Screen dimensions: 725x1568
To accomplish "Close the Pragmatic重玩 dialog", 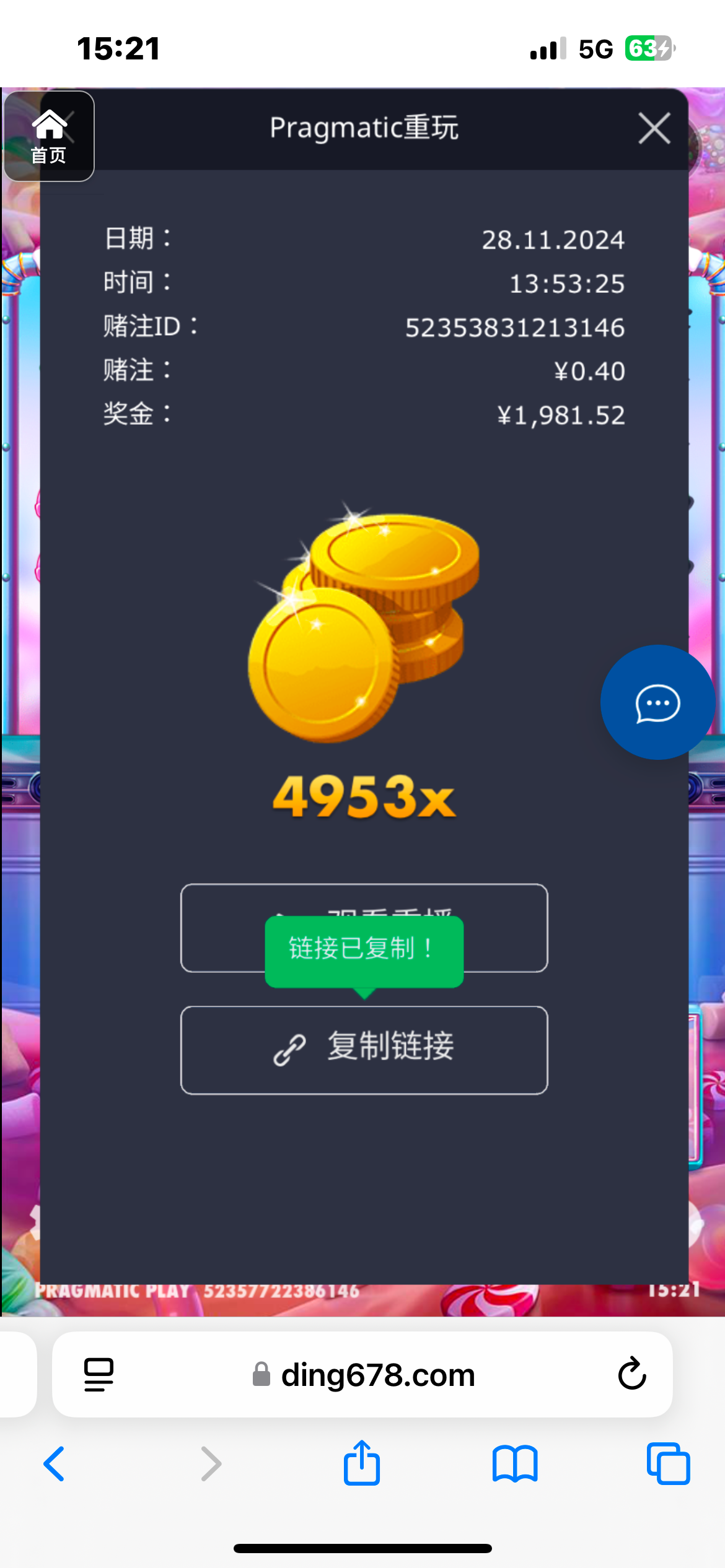I will click(654, 129).
